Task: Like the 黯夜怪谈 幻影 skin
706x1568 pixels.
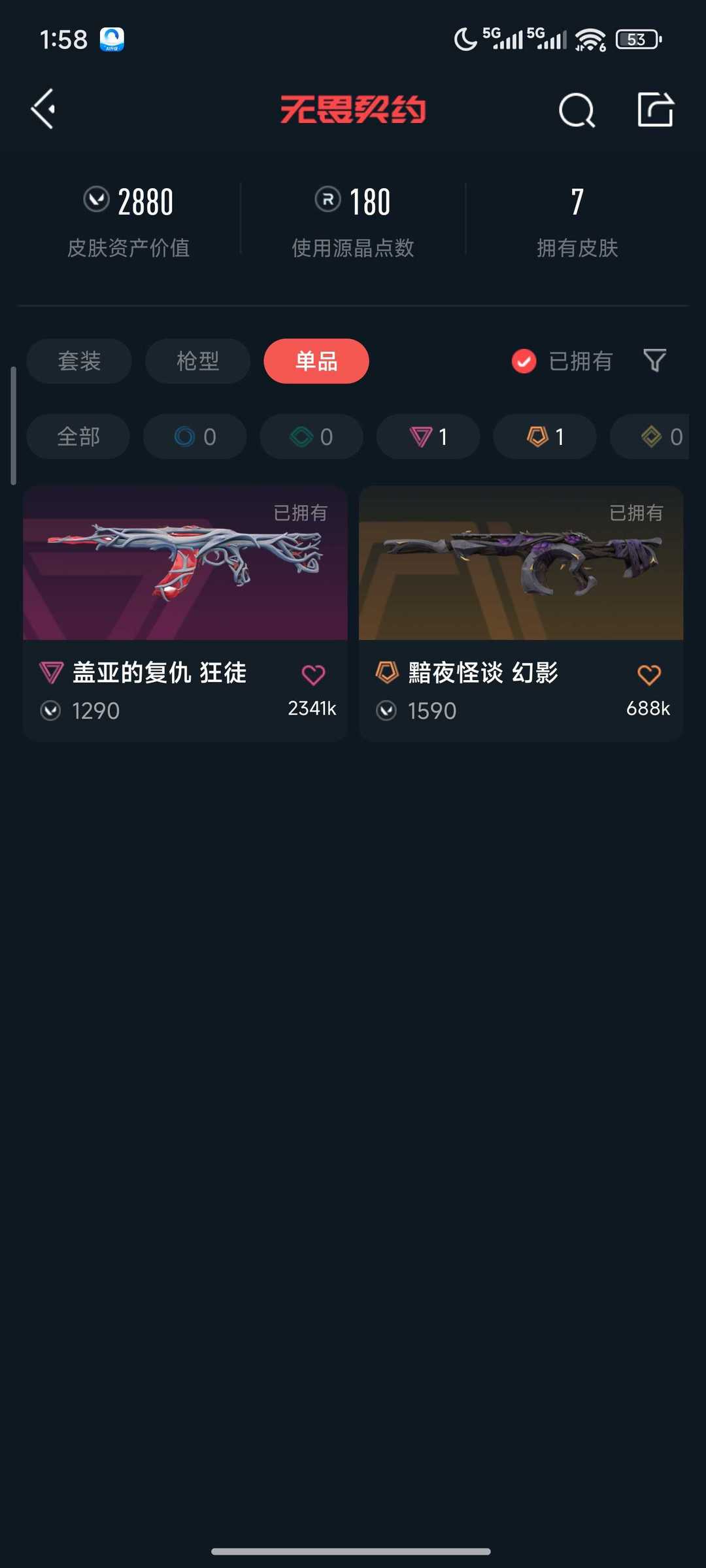Action: click(x=649, y=675)
